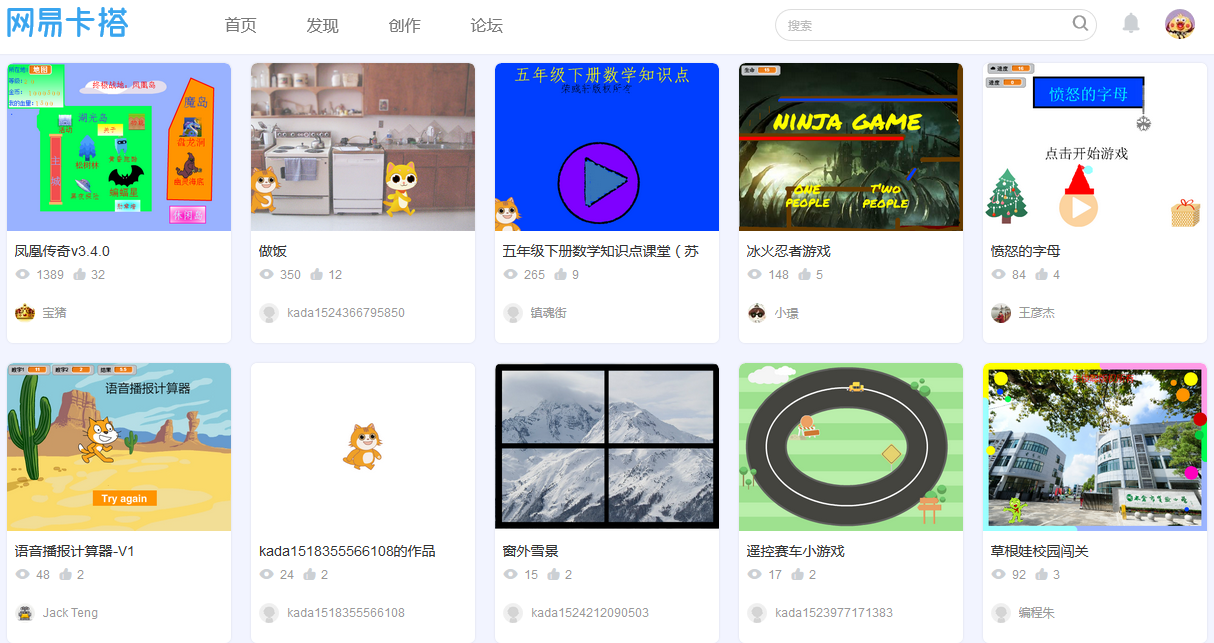This screenshot has height=643, width=1214.
Task: Open the 遥控赛车小游戏 project
Action: pyautogui.click(x=851, y=447)
